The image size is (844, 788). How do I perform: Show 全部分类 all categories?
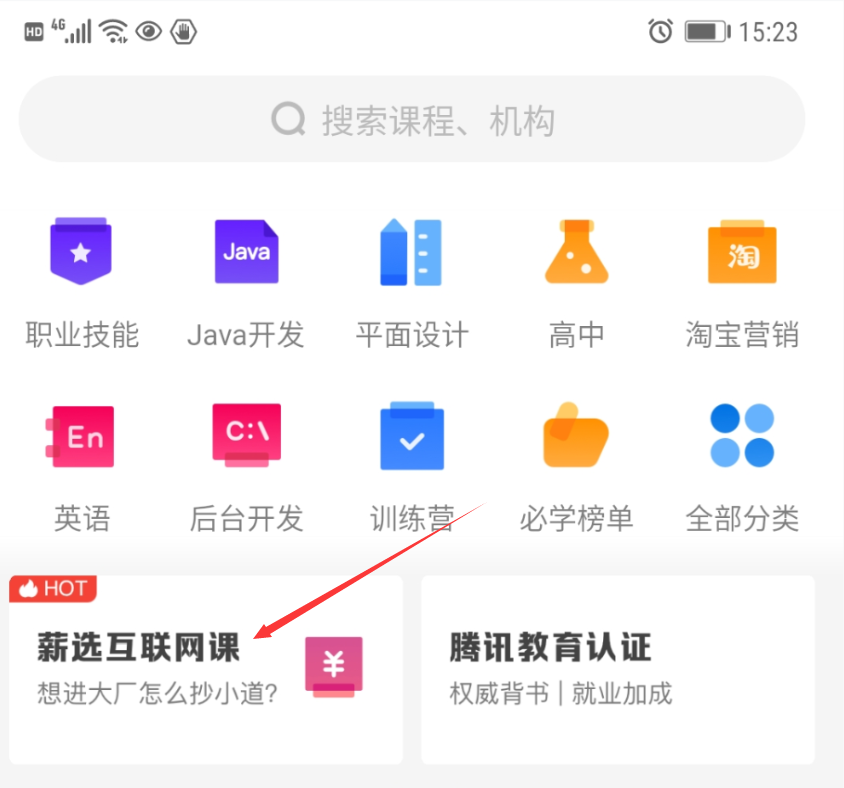point(741,465)
